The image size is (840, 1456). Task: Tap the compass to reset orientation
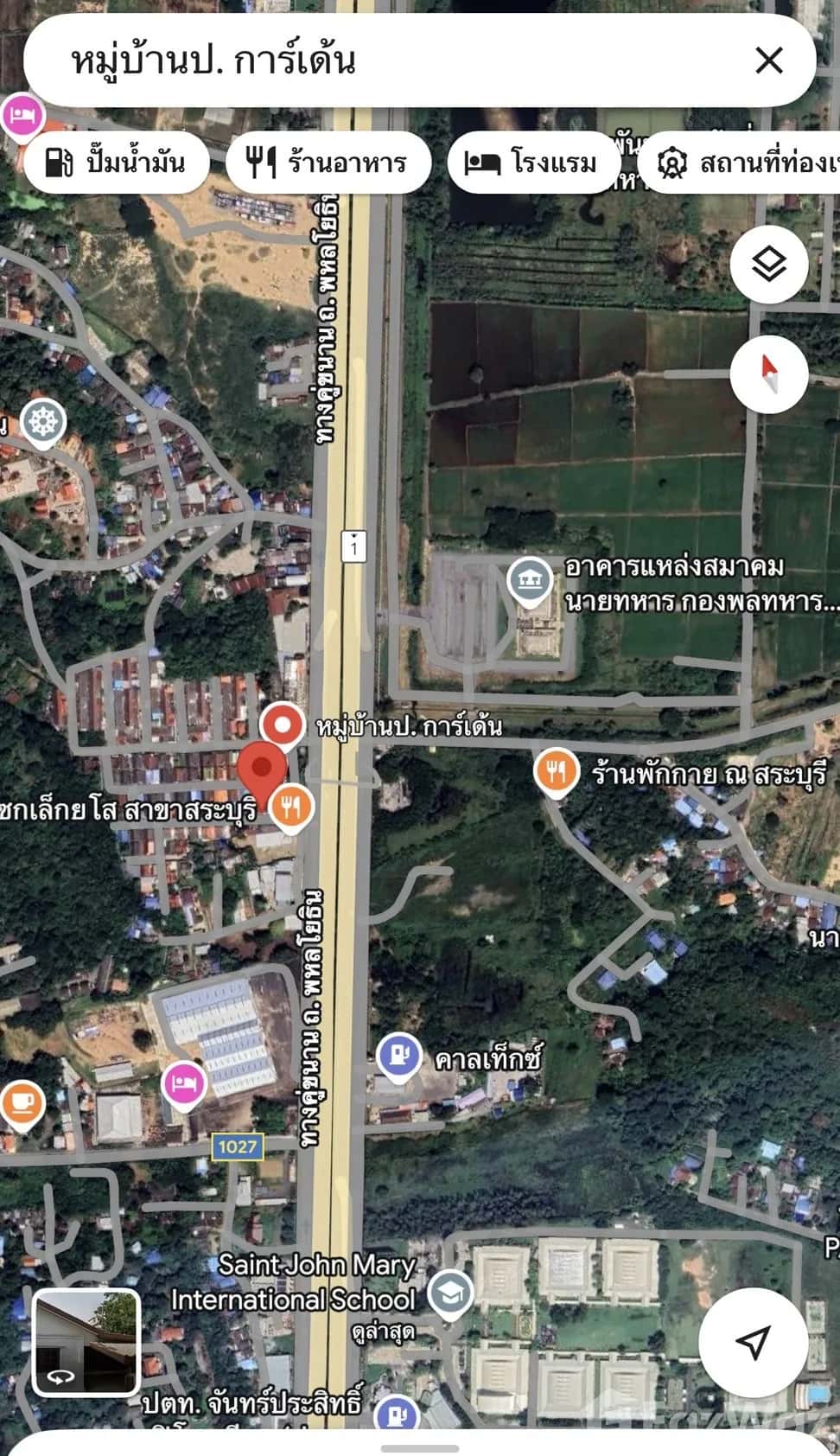[768, 374]
